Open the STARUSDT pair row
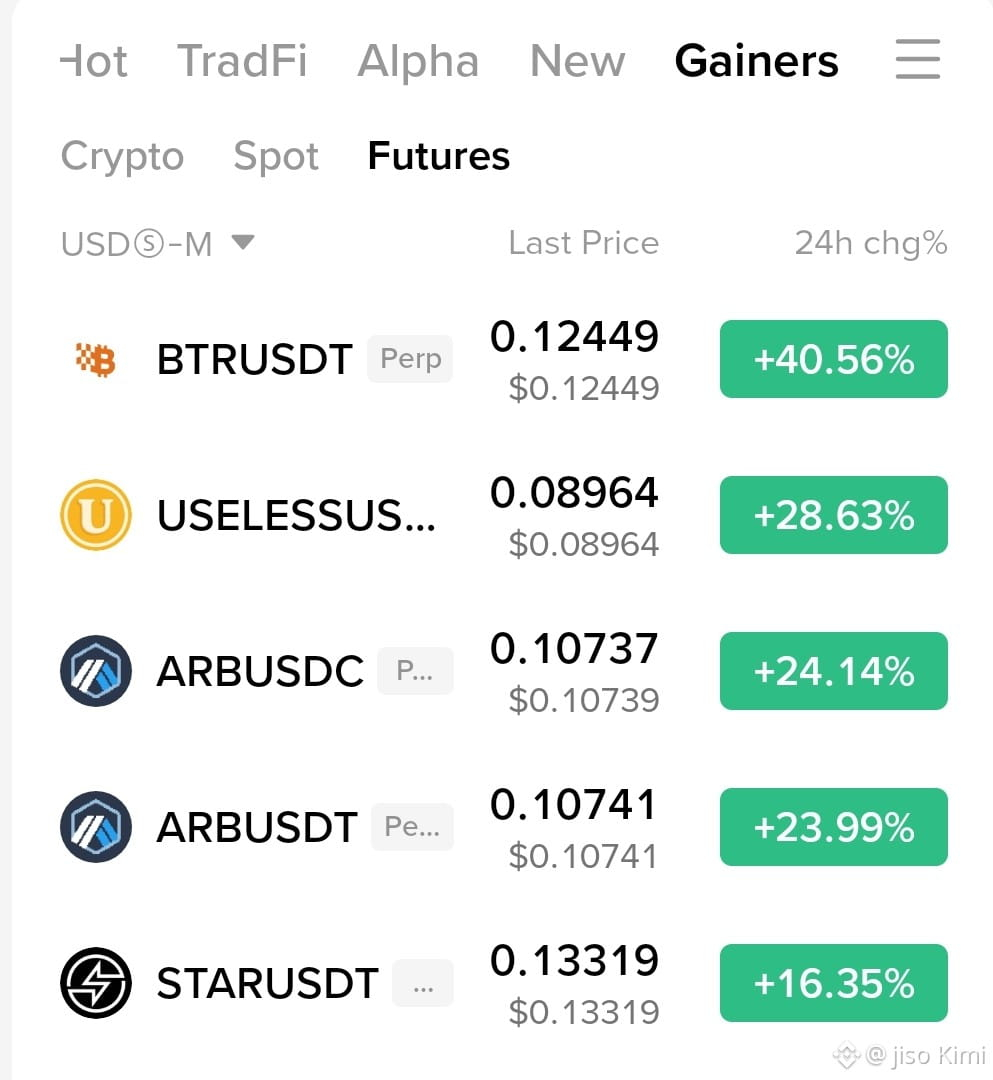 pos(503,983)
